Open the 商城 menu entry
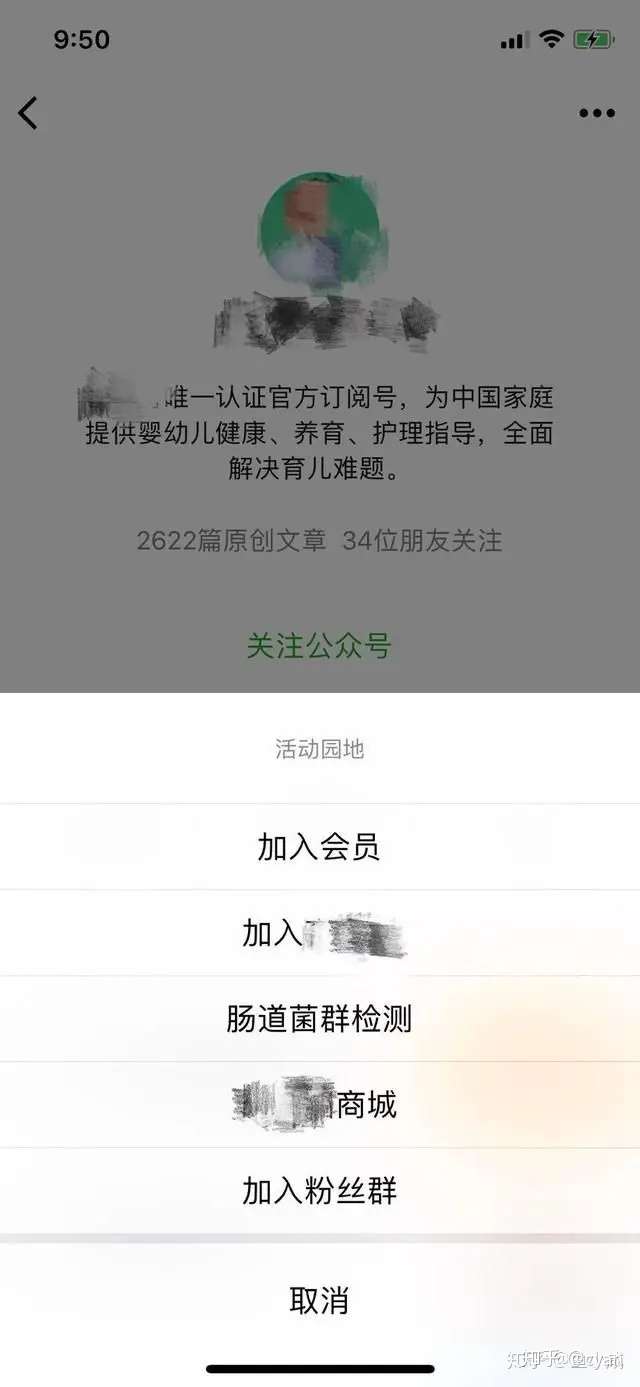Viewport: 640px width, 1387px height. click(319, 1104)
